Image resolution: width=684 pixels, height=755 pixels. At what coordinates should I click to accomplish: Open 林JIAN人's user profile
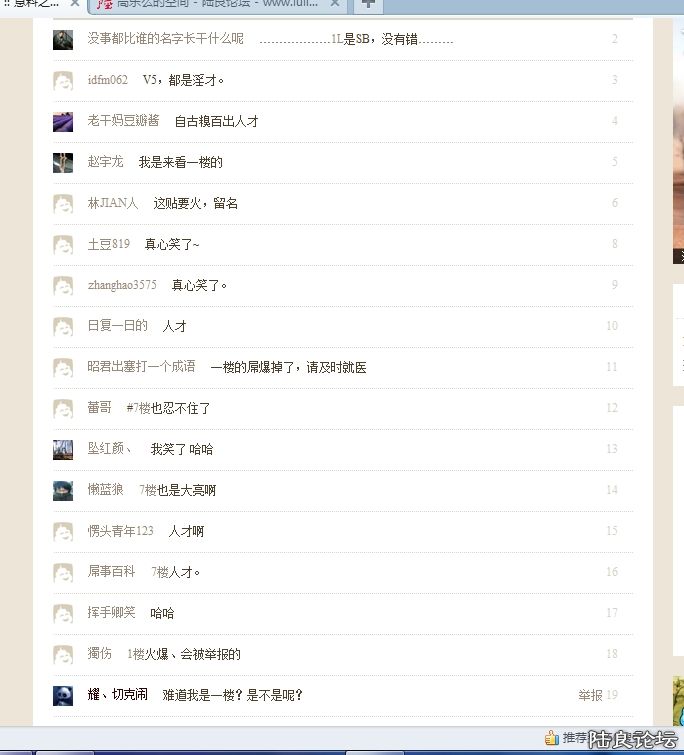(x=113, y=203)
